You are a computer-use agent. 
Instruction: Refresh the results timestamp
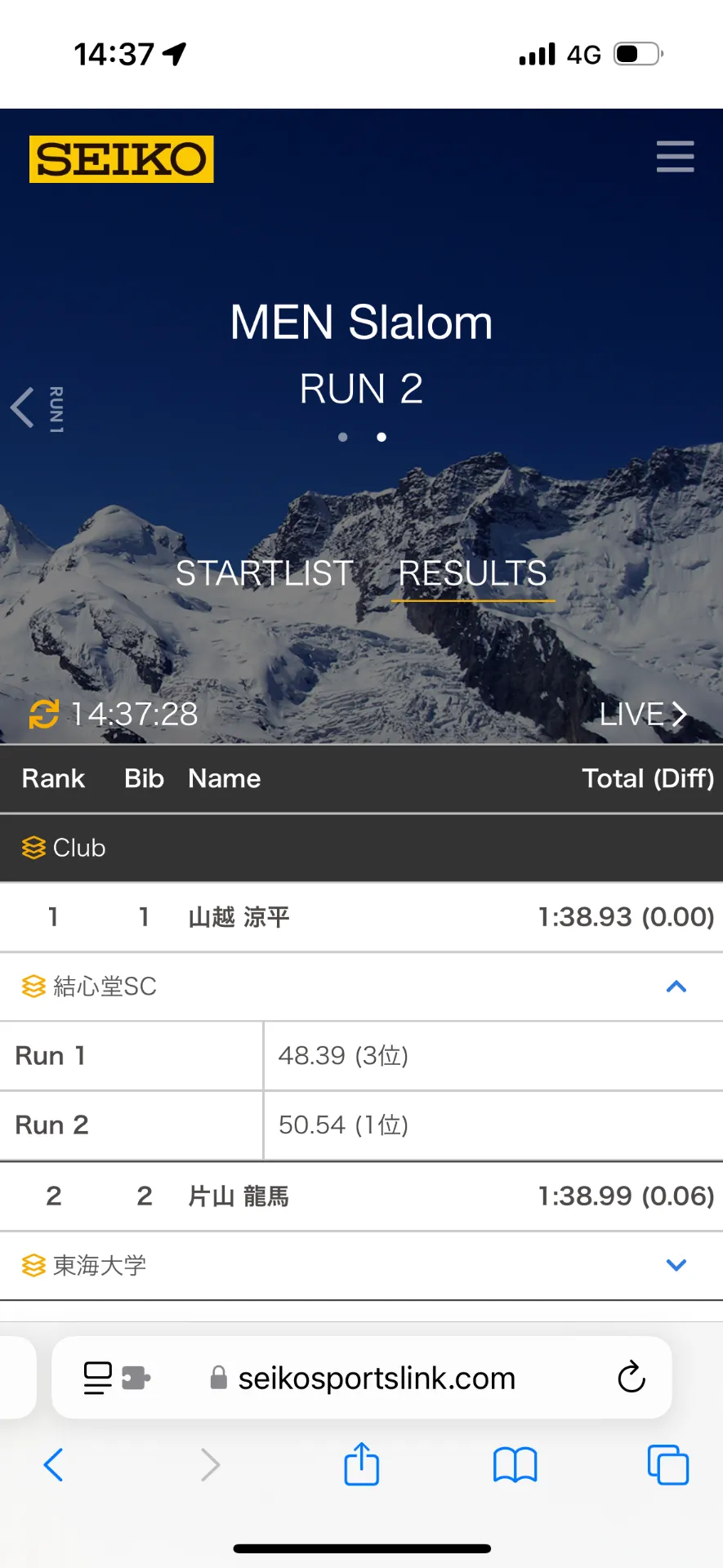pos(44,714)
